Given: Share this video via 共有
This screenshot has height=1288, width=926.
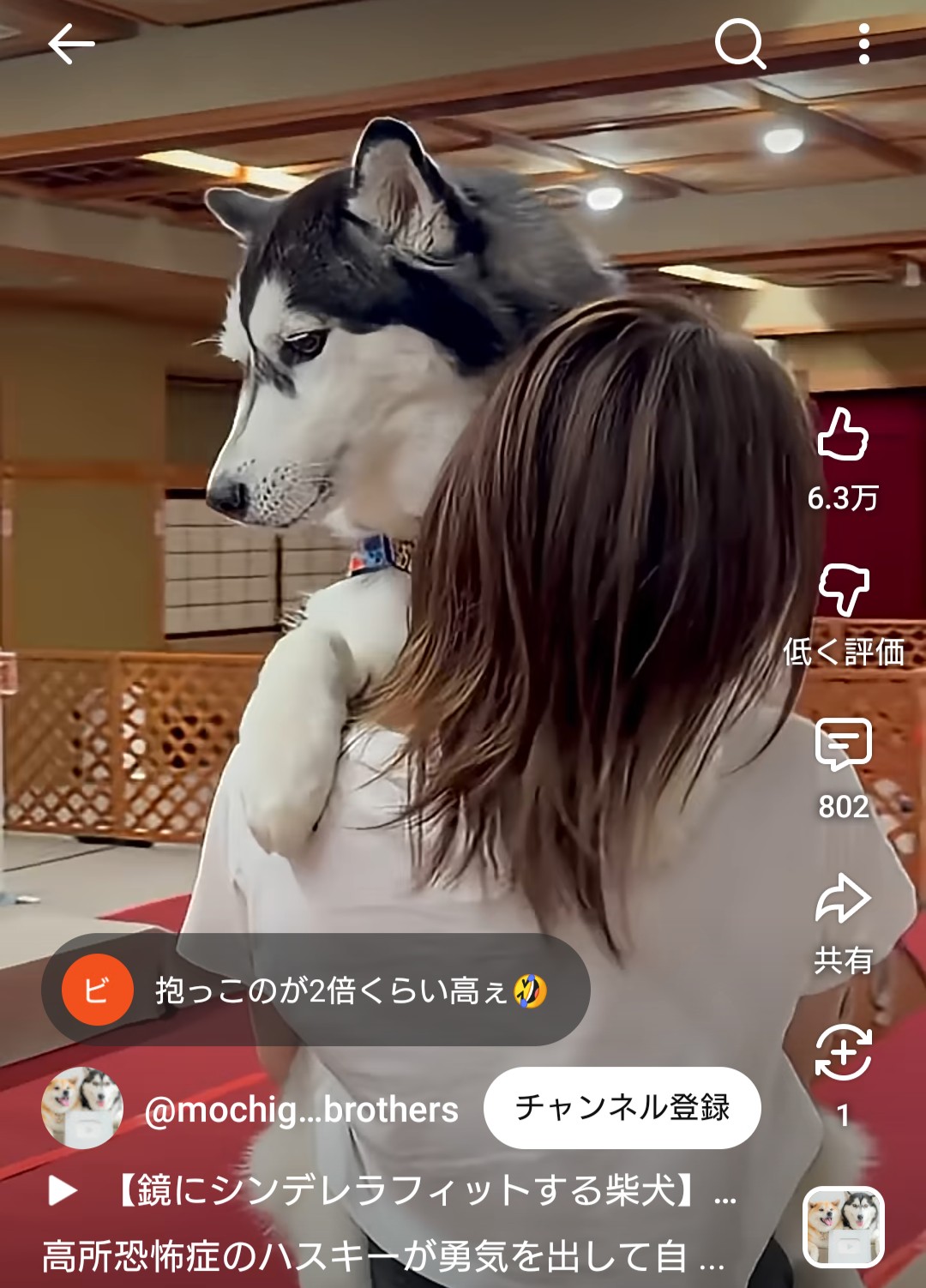Looking at the screenshot, I should 844,900.
